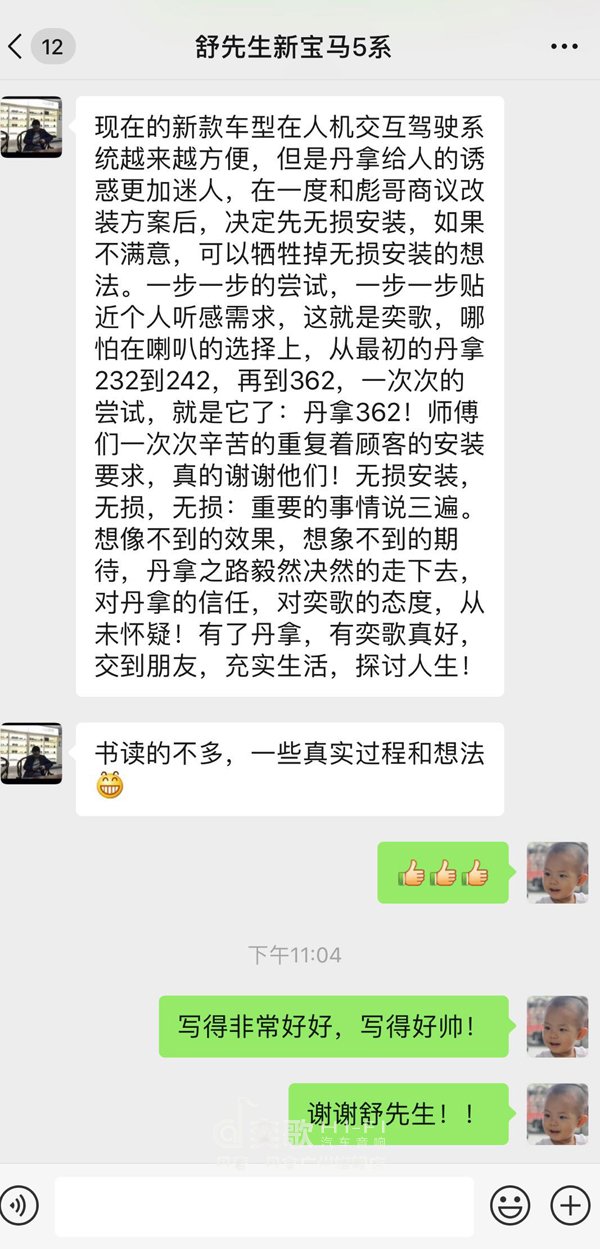Open the plus attachment menu
Screen dimensions: 600x1249
(x=570, y=1205)
